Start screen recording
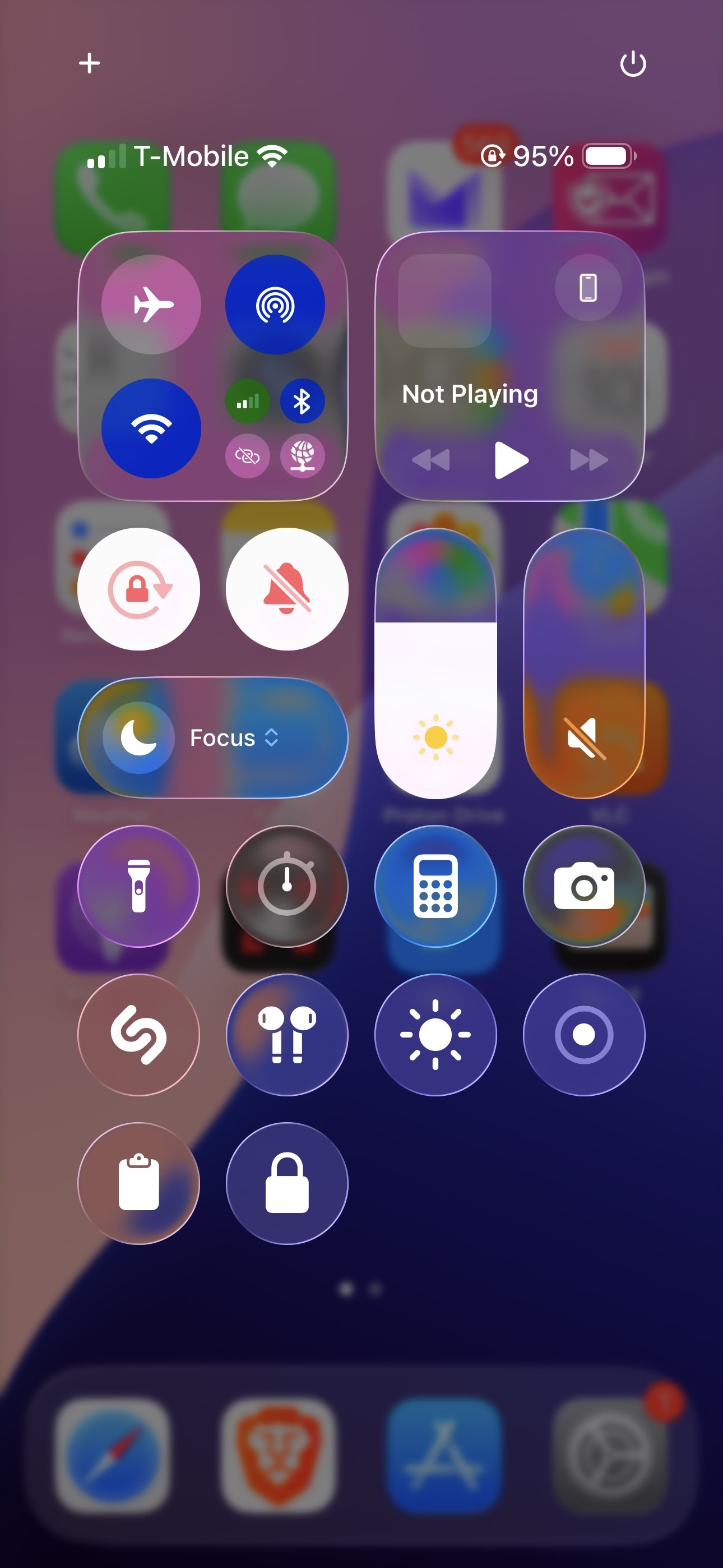 (x=583, y=1034)
